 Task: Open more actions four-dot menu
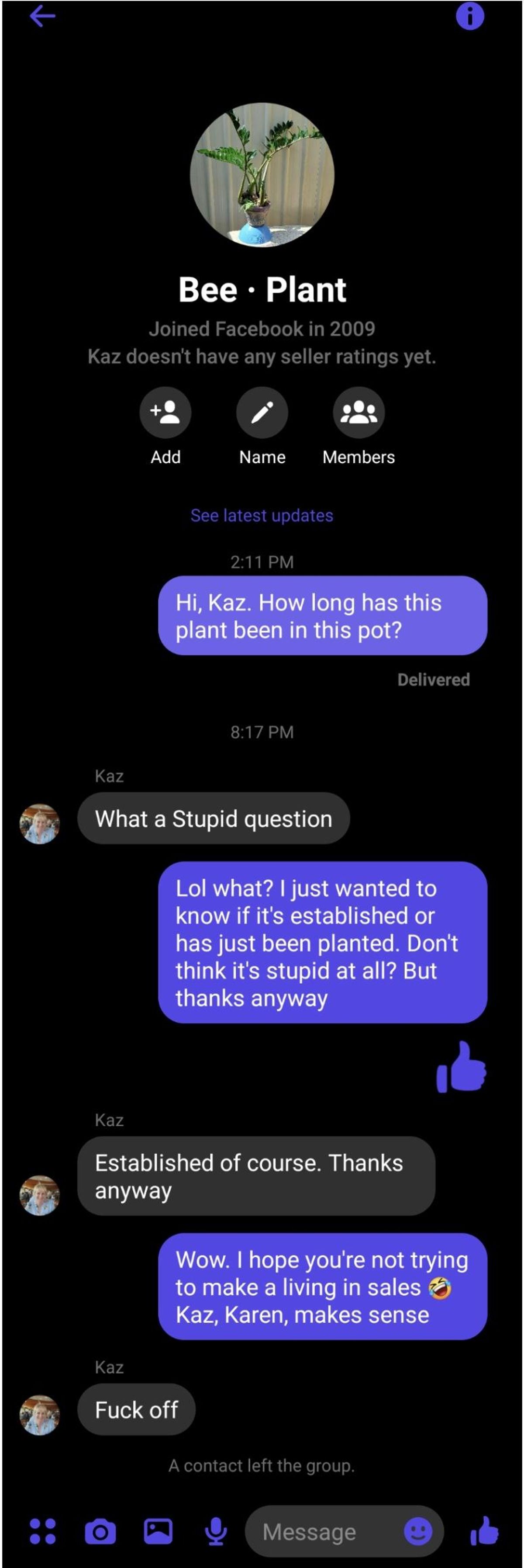coord(42,1531)
